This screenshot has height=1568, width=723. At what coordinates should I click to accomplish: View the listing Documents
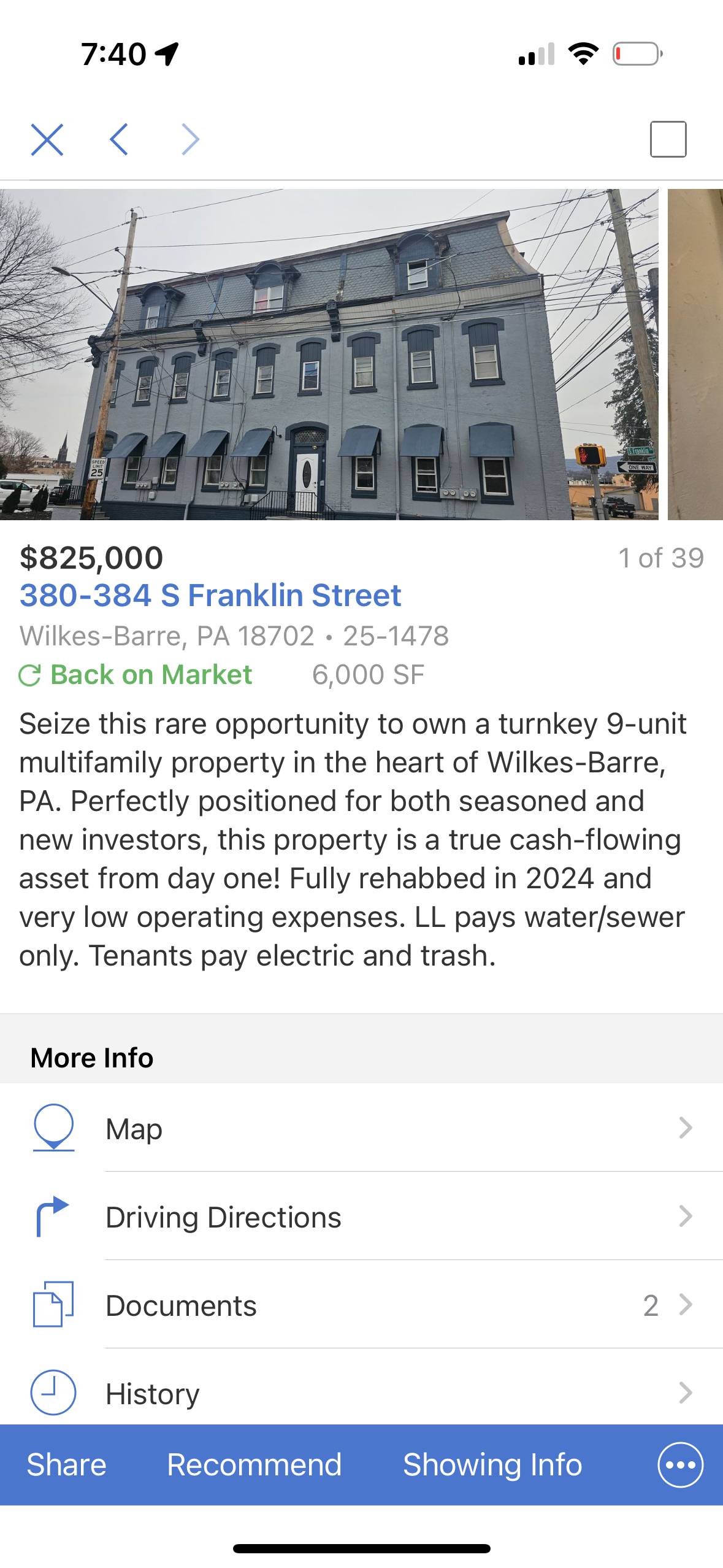click(362, 1305)
